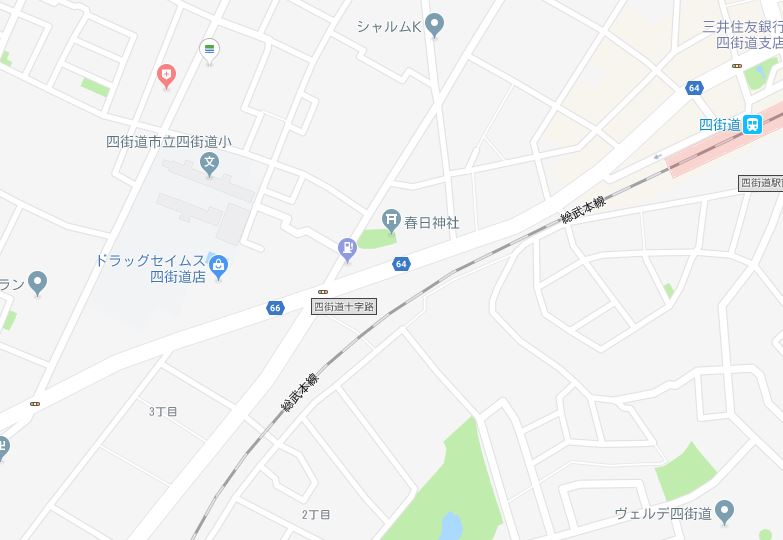Select the ドラッグセイムス 四街道店 shopping pin

click(219, 265)
